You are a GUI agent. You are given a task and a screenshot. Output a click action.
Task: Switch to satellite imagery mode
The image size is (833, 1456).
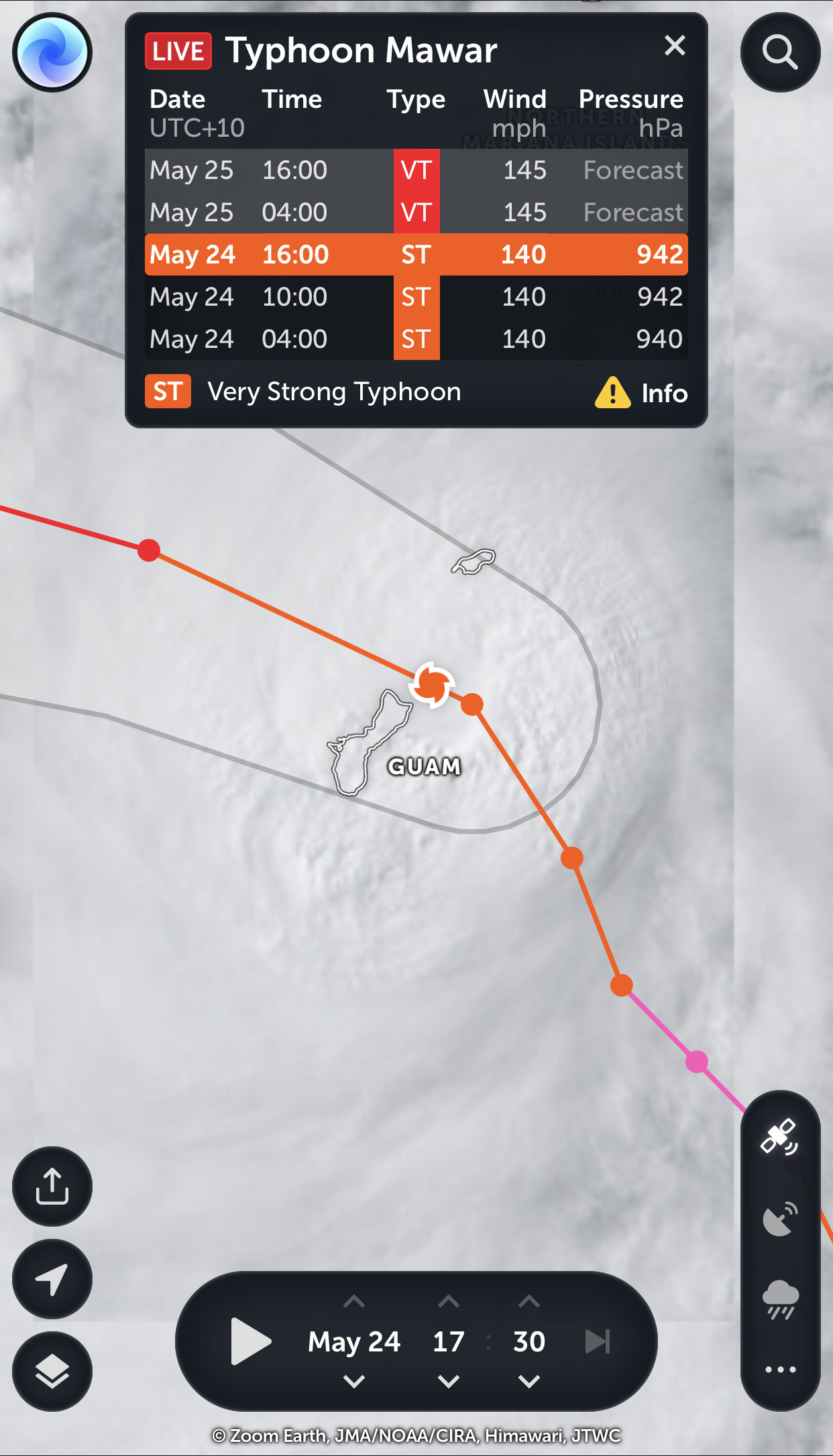[x=780, y=1137]
